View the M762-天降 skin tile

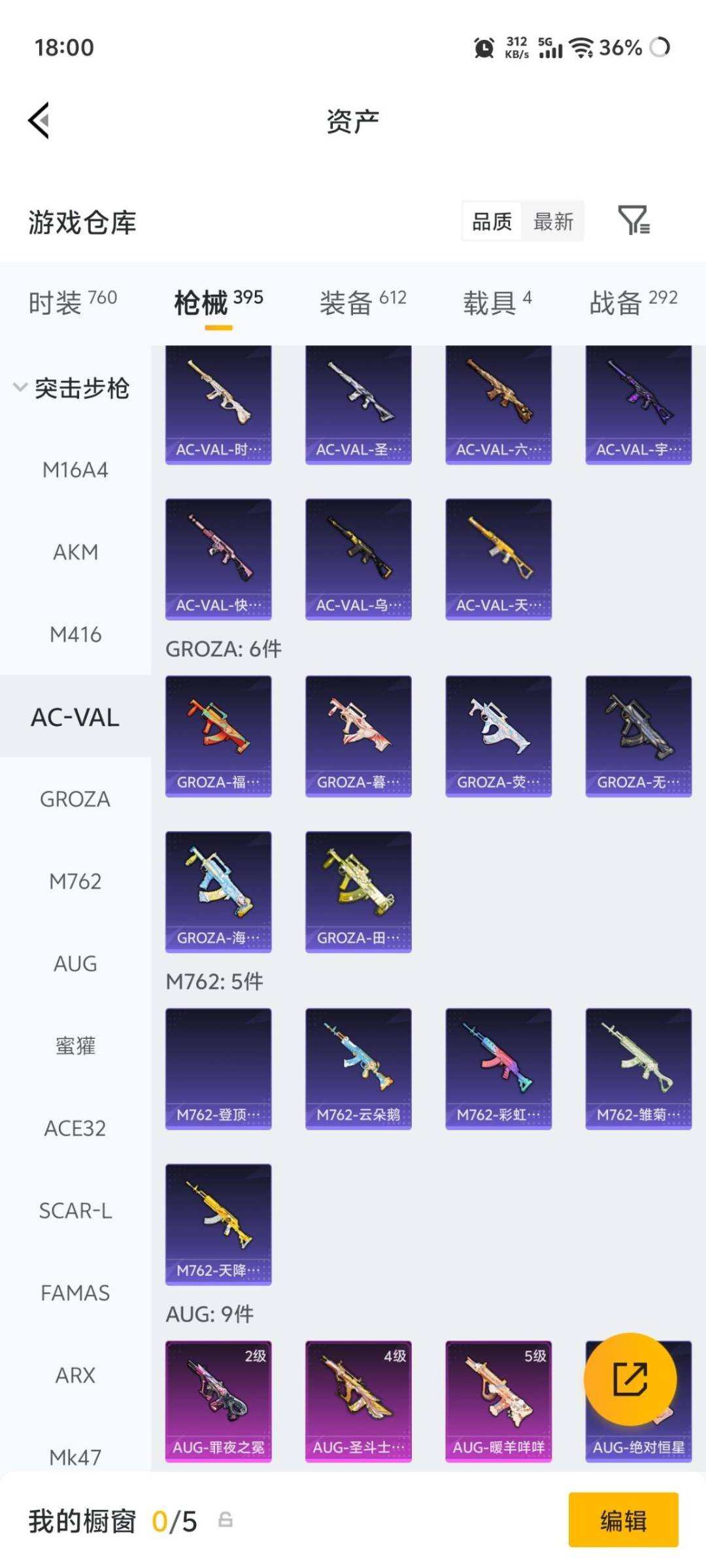coord(218,1224)
